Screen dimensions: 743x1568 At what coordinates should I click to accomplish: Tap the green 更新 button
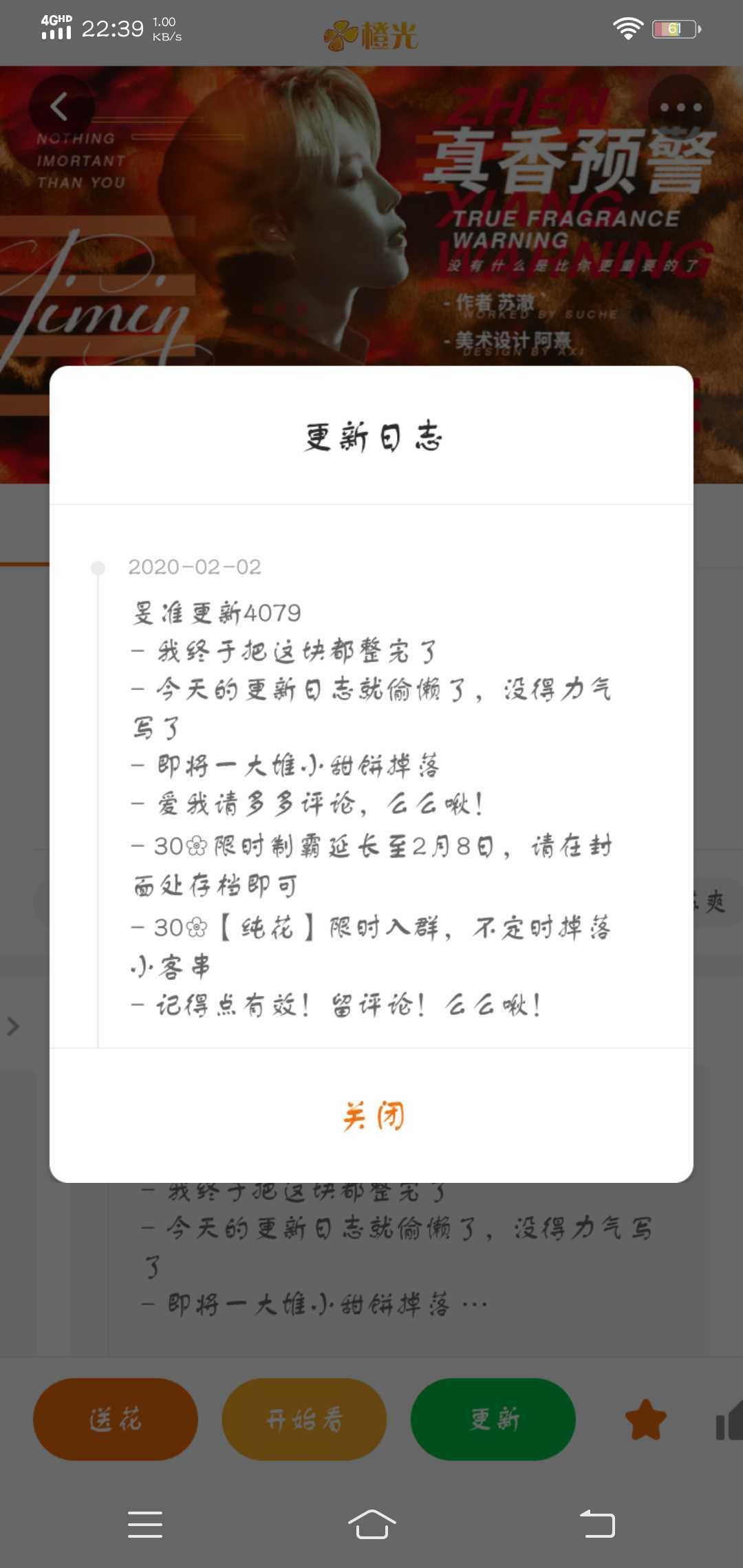(493, 1419)
